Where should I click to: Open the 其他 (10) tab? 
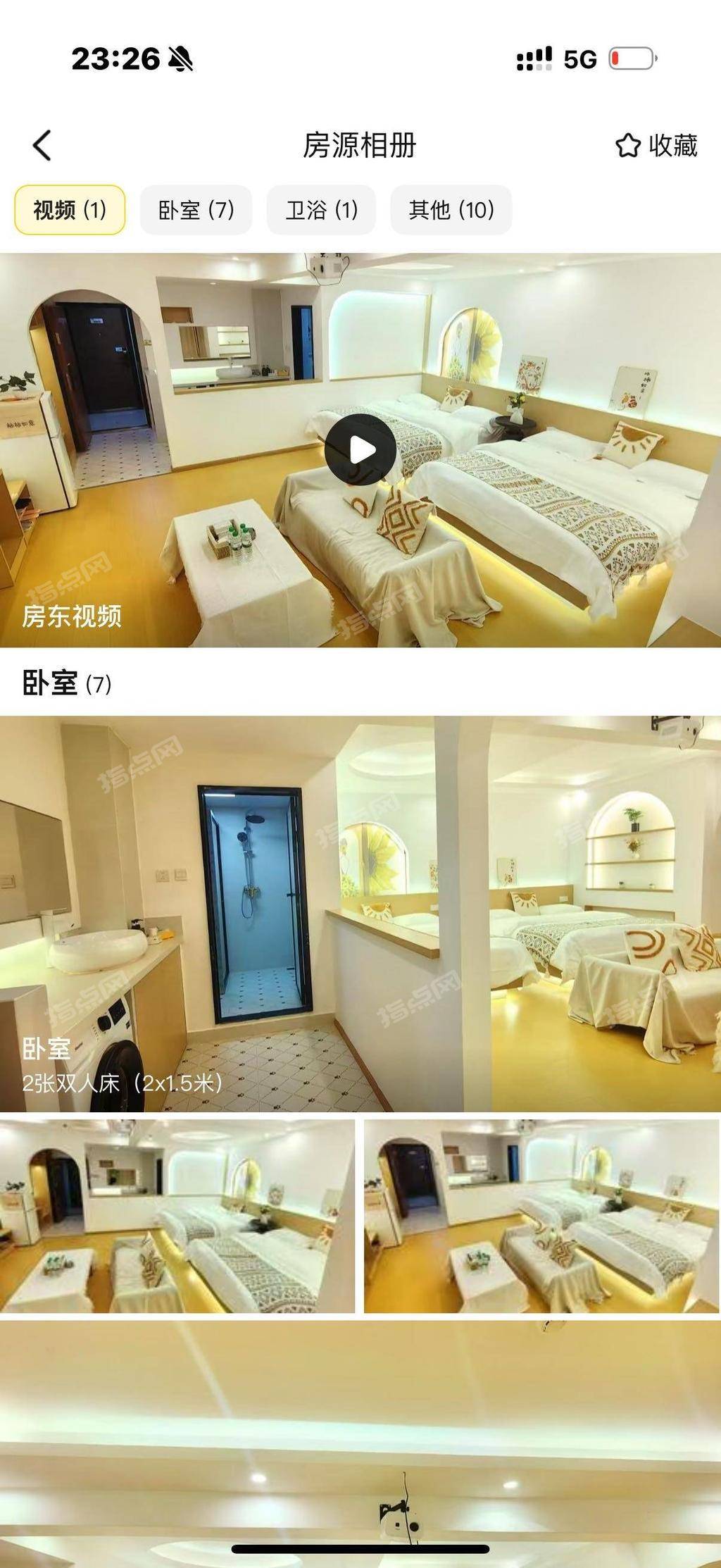pyautogui.click(x=451, y=210)
